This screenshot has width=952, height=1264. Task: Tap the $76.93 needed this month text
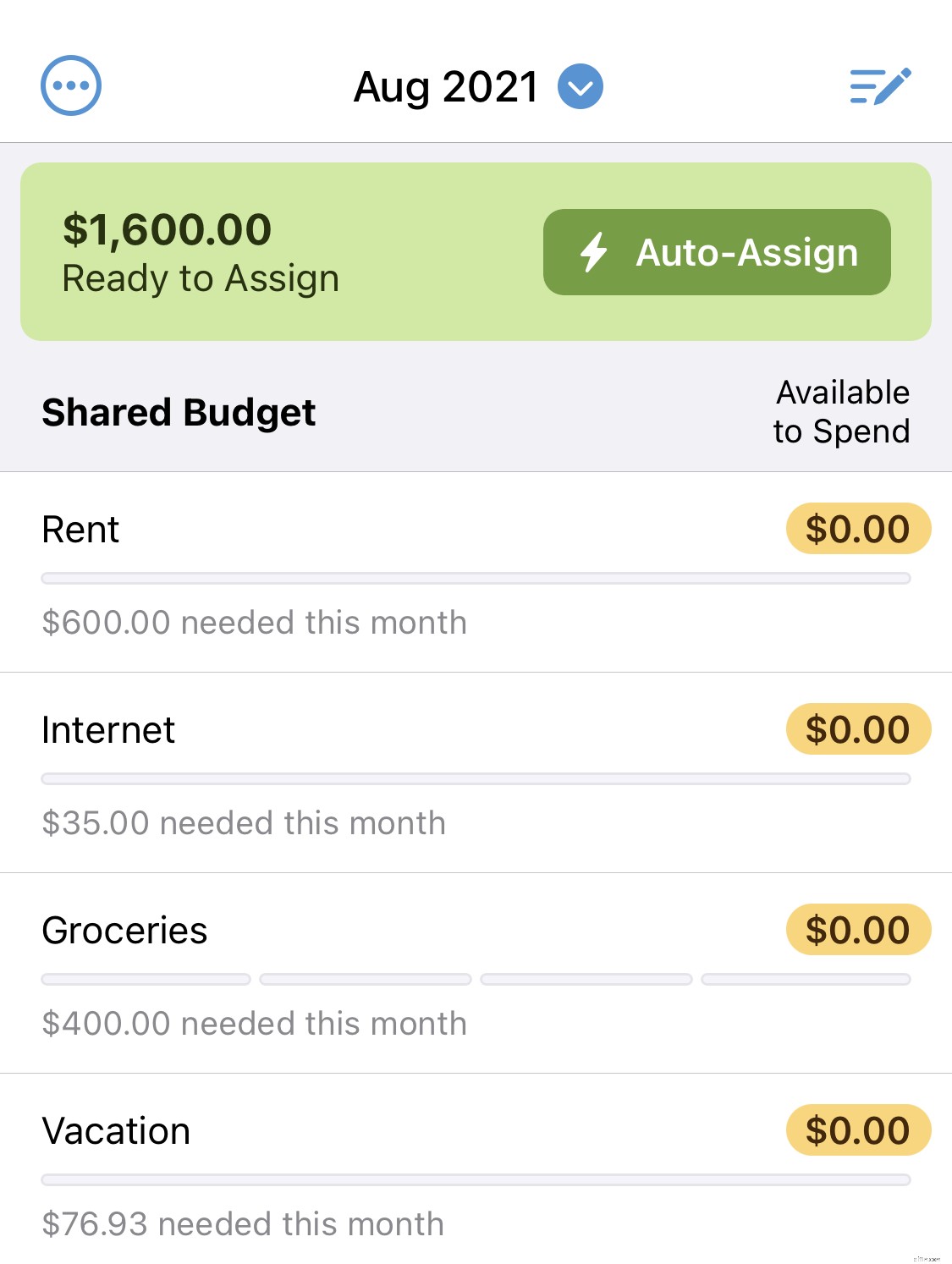pyautogui.click(x=243, y=1223)
